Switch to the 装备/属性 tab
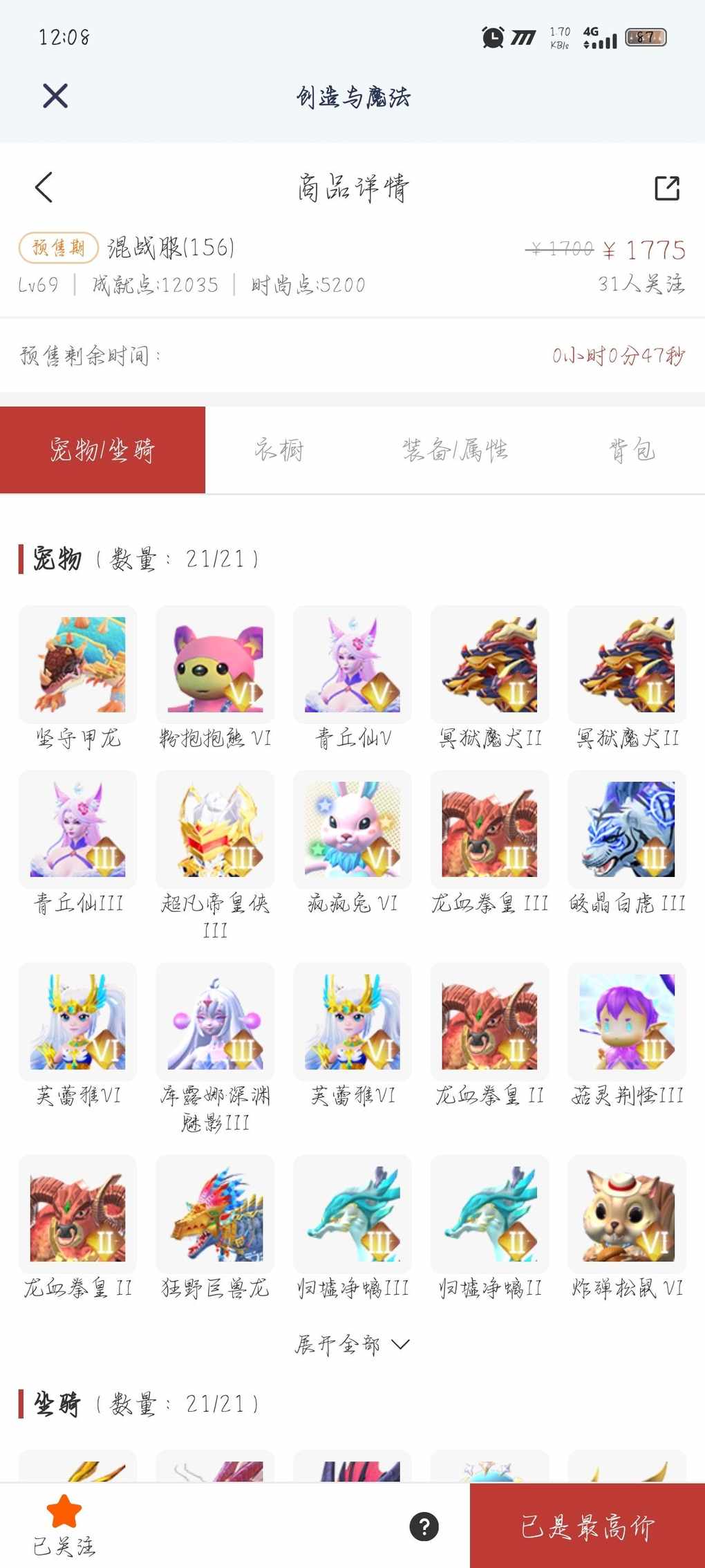The height and width of the screenshot is (1568, 705). point(455,450)
